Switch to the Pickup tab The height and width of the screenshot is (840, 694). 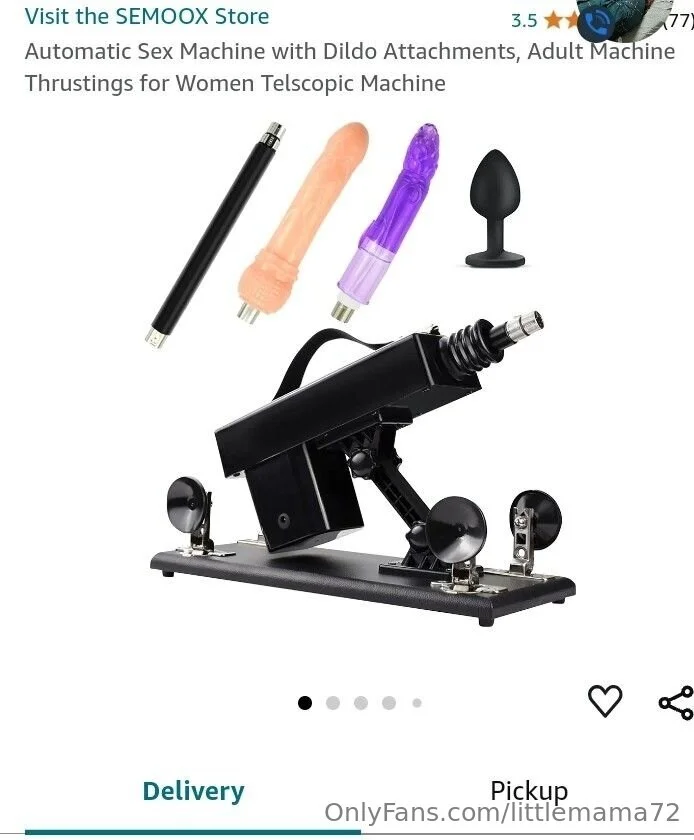pyautogui.click(x=528, y=792)
